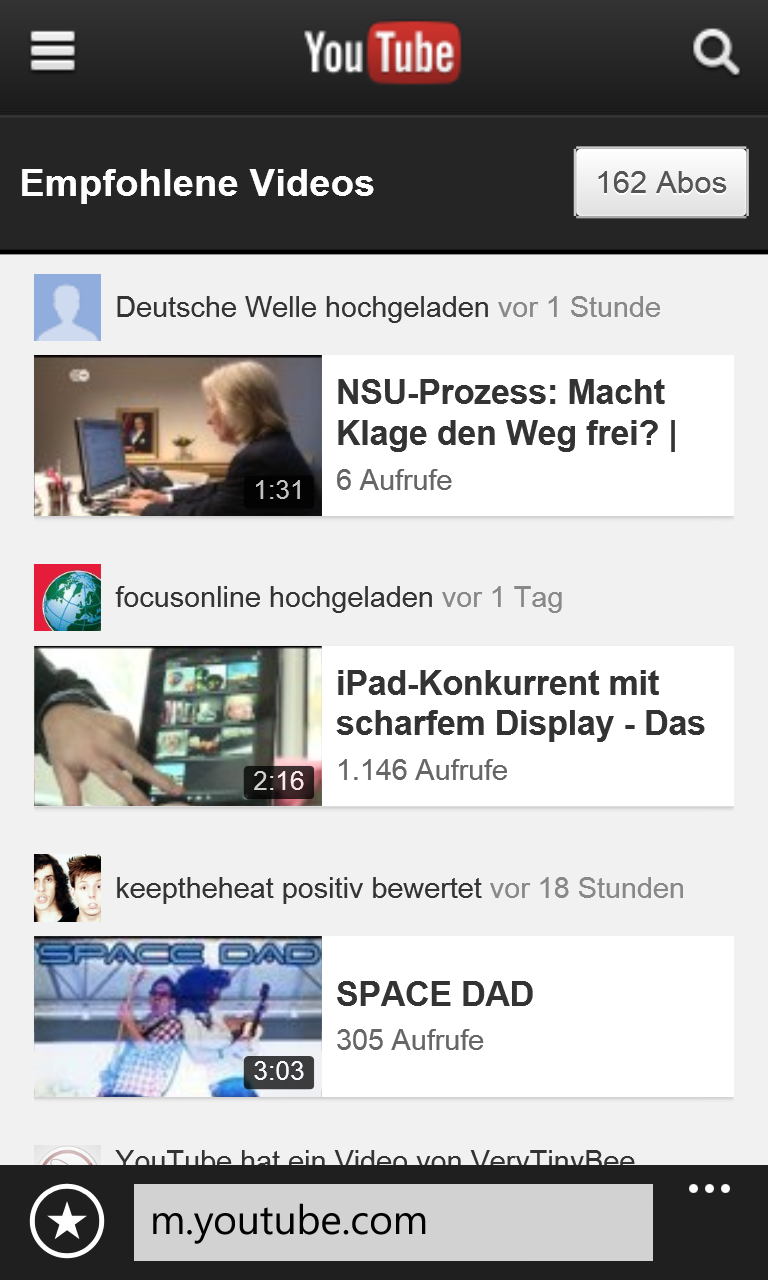
Task: Open the NSU-Prozess video
Action: pos(384,435)
